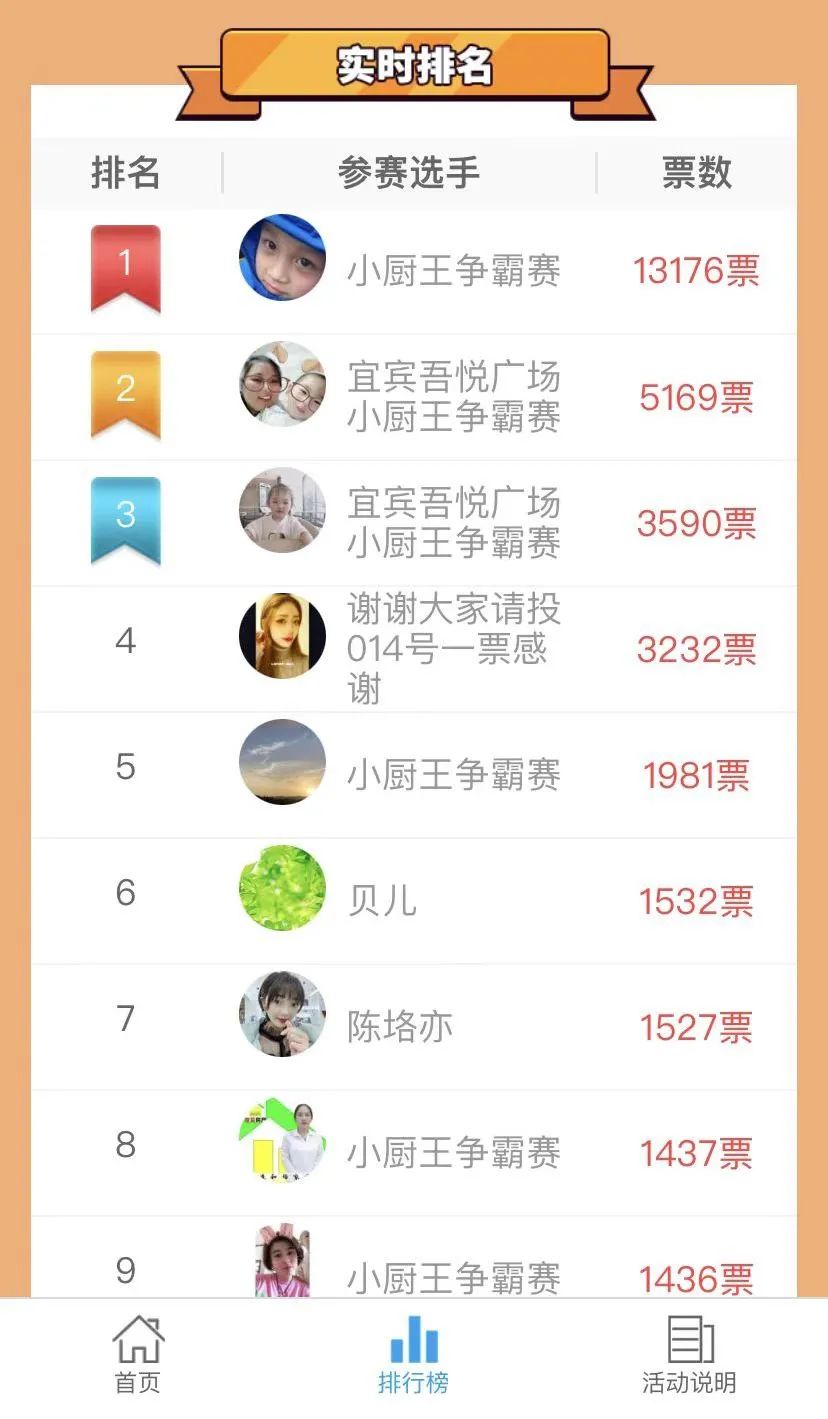Select the 排行榜 tab

413,1355
